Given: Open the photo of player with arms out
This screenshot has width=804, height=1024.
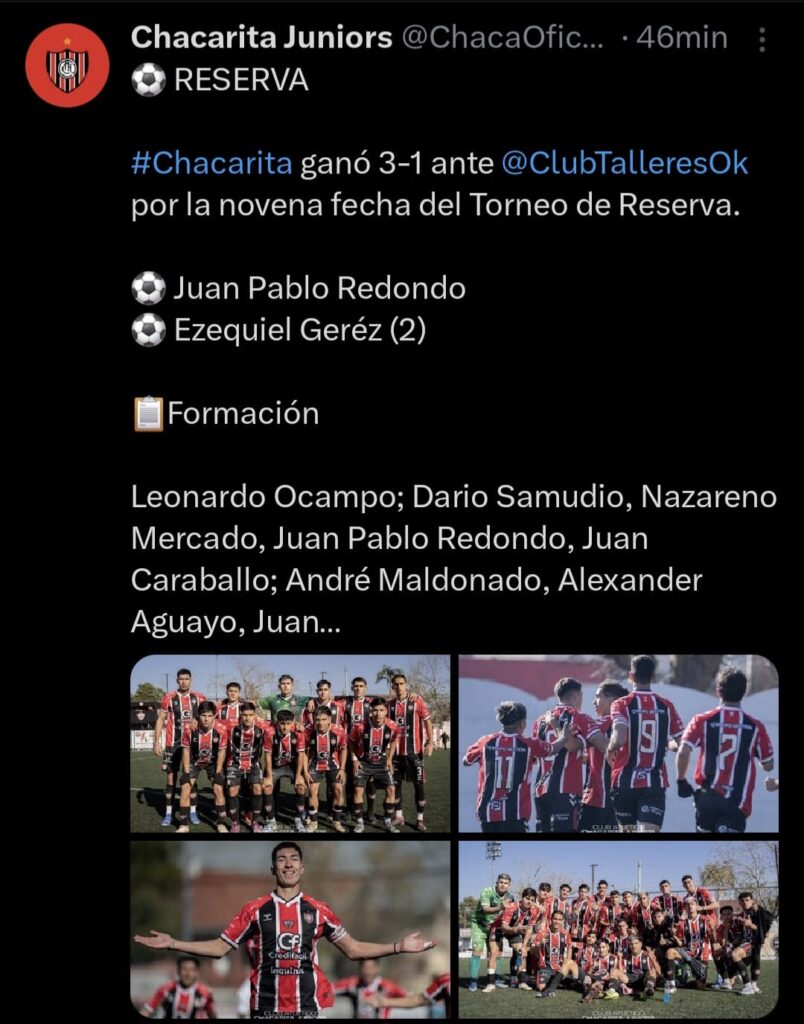Looking at the screenshot, I should 290,929.
